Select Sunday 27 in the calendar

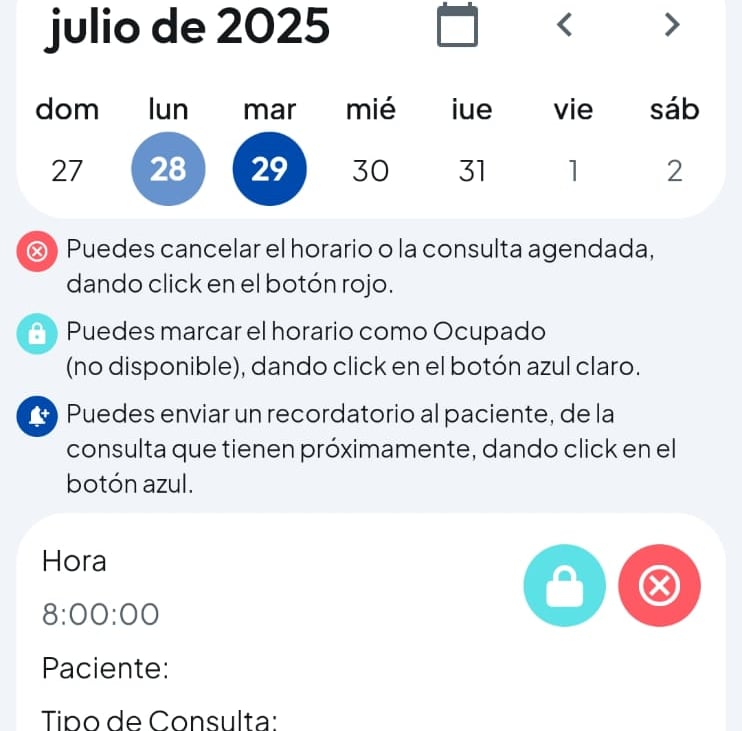(x=67, y=171)
